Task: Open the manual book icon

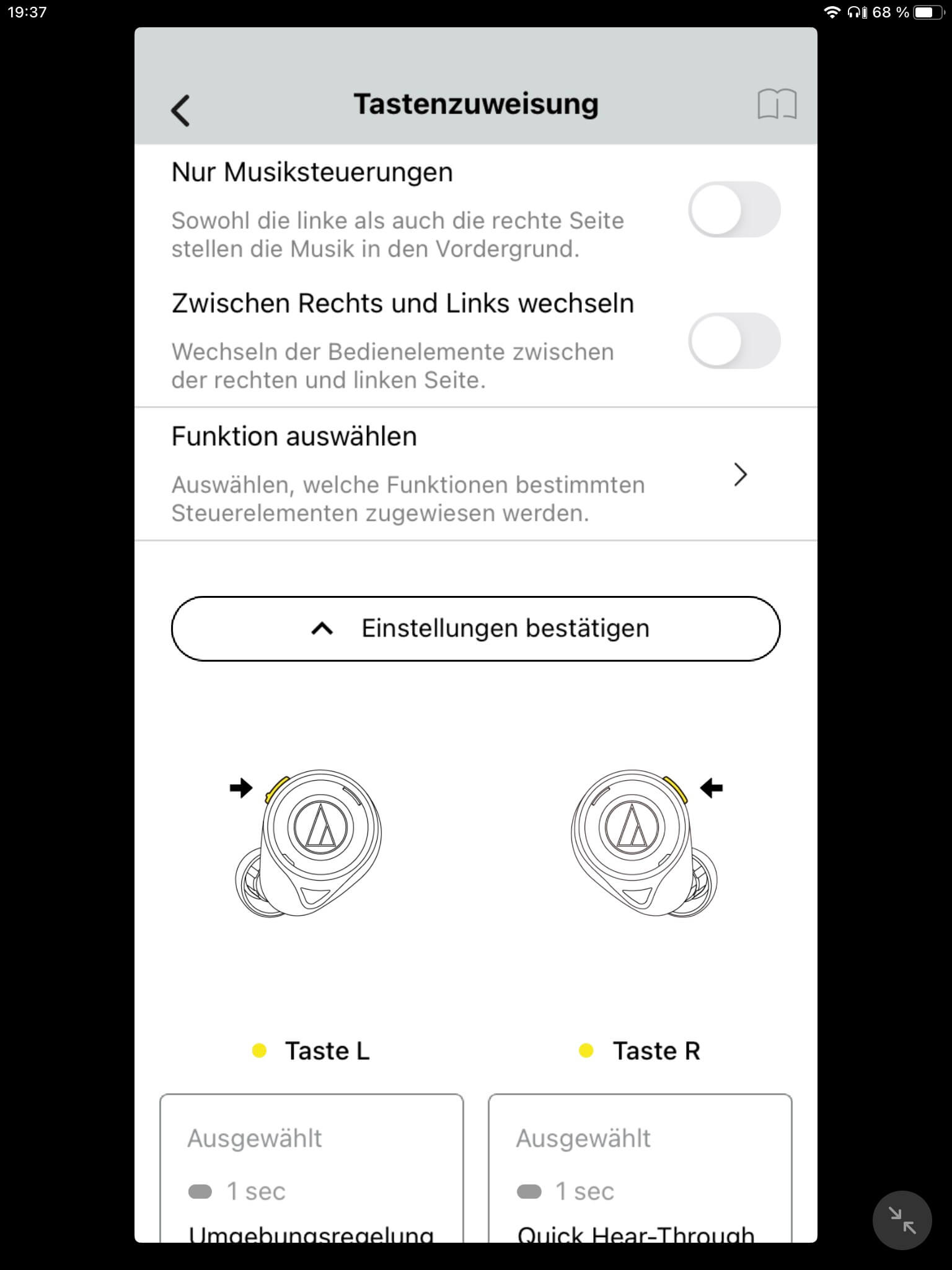Action: coord(777,104)
